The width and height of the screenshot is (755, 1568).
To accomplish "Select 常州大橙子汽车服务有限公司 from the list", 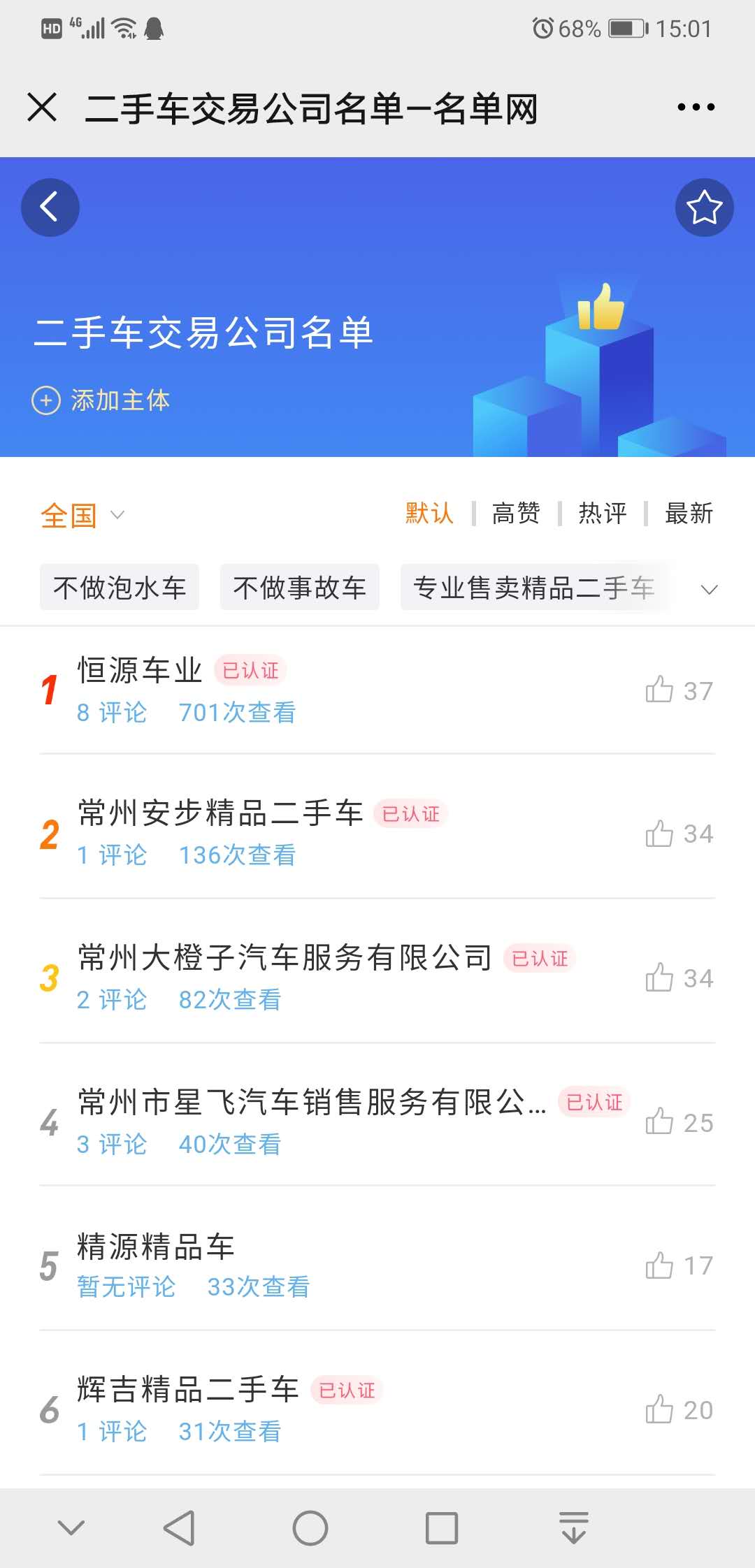I will point(284,957).
